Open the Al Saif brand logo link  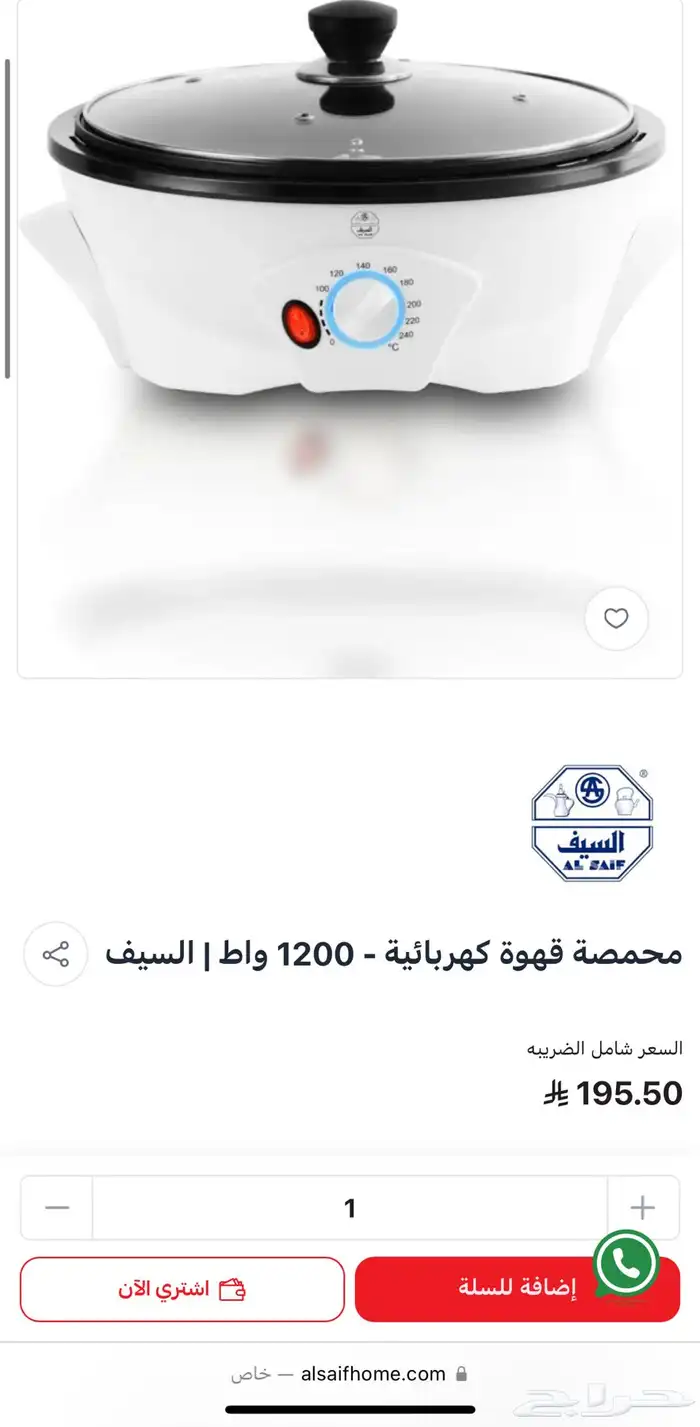592,823
